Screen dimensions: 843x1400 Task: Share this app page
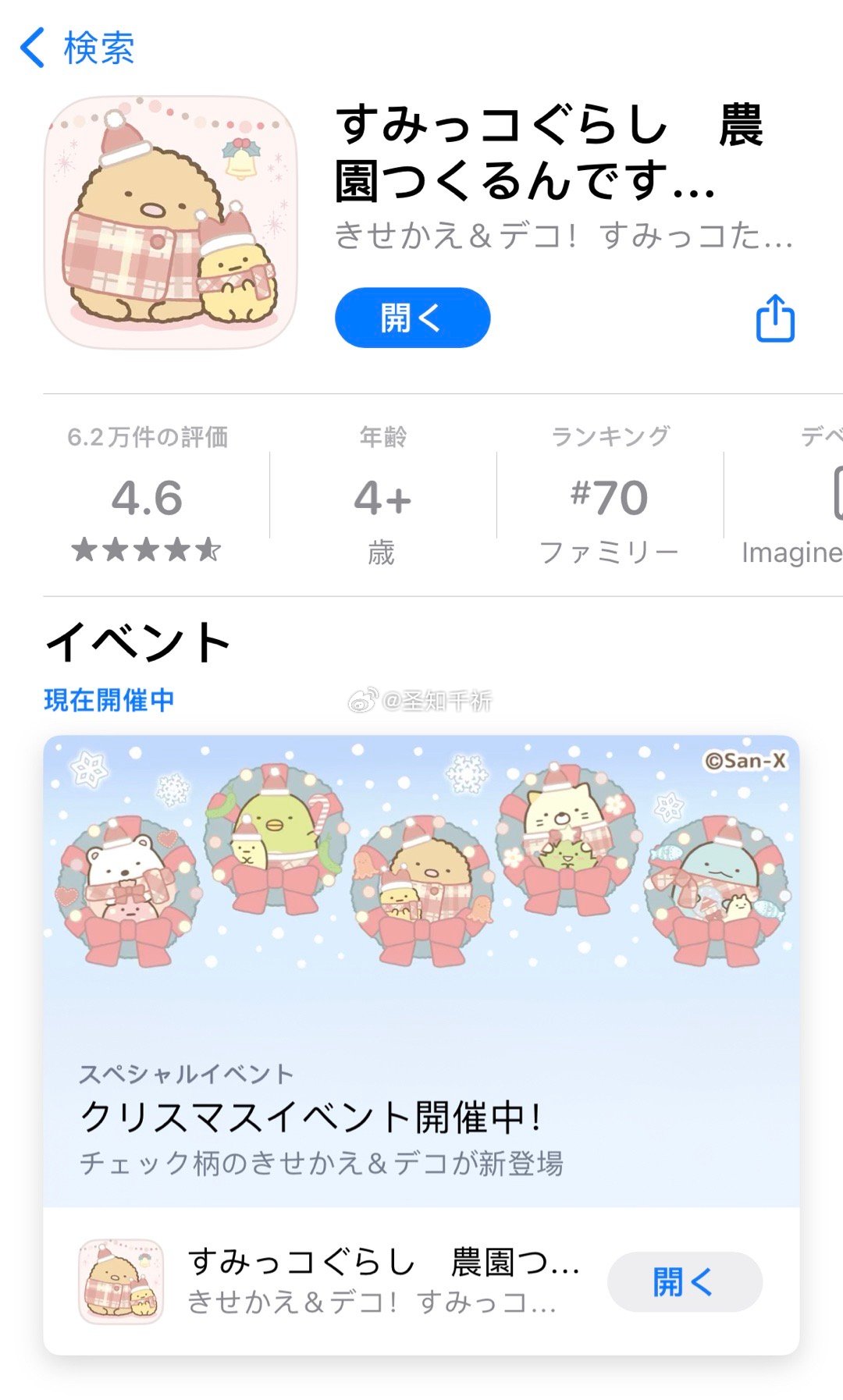click(x=775, y=318)
